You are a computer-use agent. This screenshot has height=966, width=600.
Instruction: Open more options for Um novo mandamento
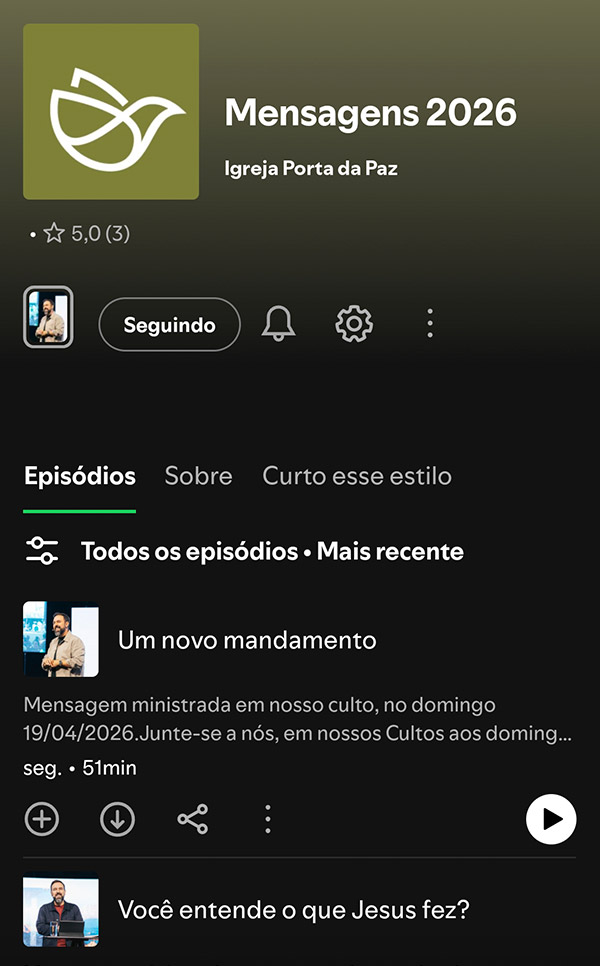267,820
